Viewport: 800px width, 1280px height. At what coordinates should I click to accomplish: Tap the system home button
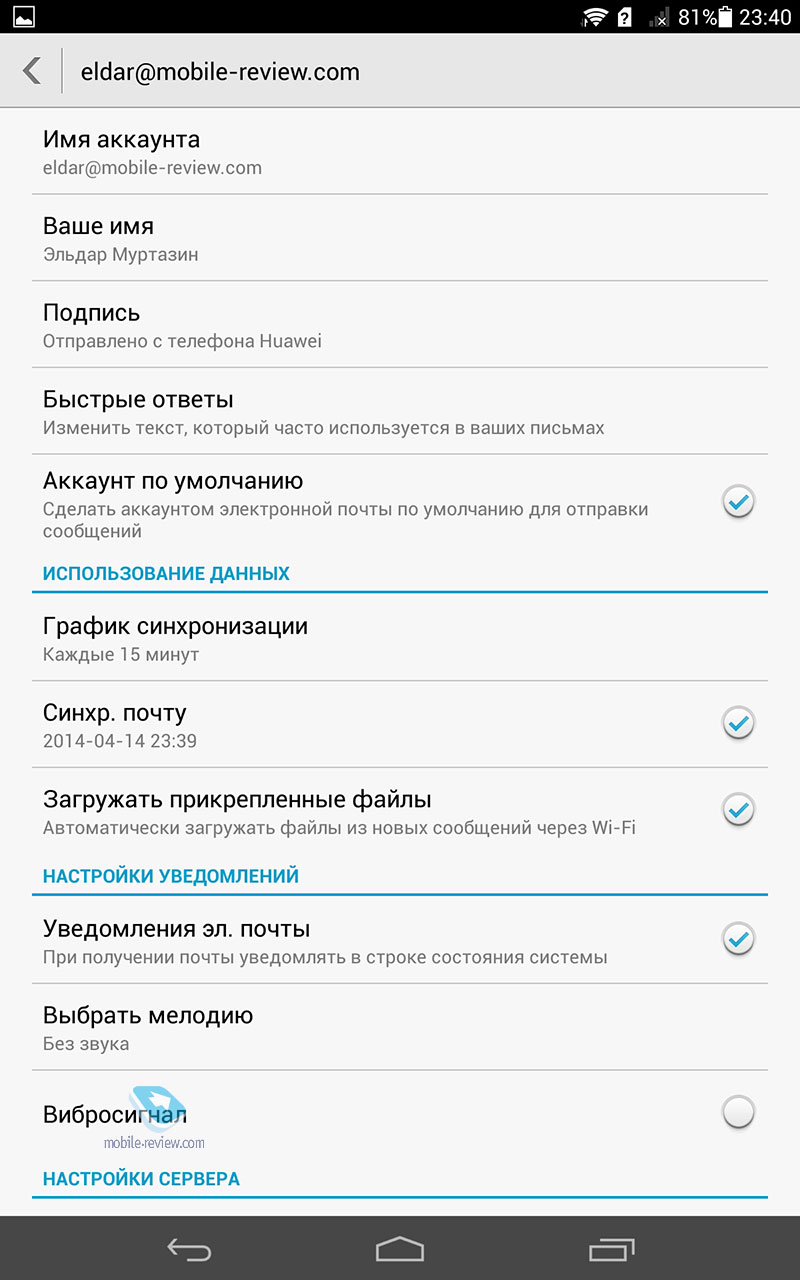point(400,1249)
